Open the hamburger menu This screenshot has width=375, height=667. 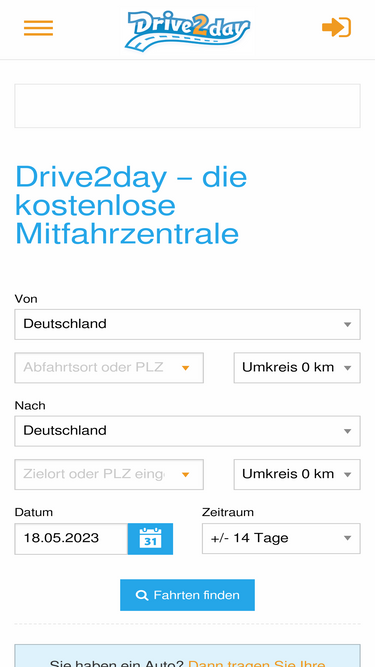click(38, 28)
